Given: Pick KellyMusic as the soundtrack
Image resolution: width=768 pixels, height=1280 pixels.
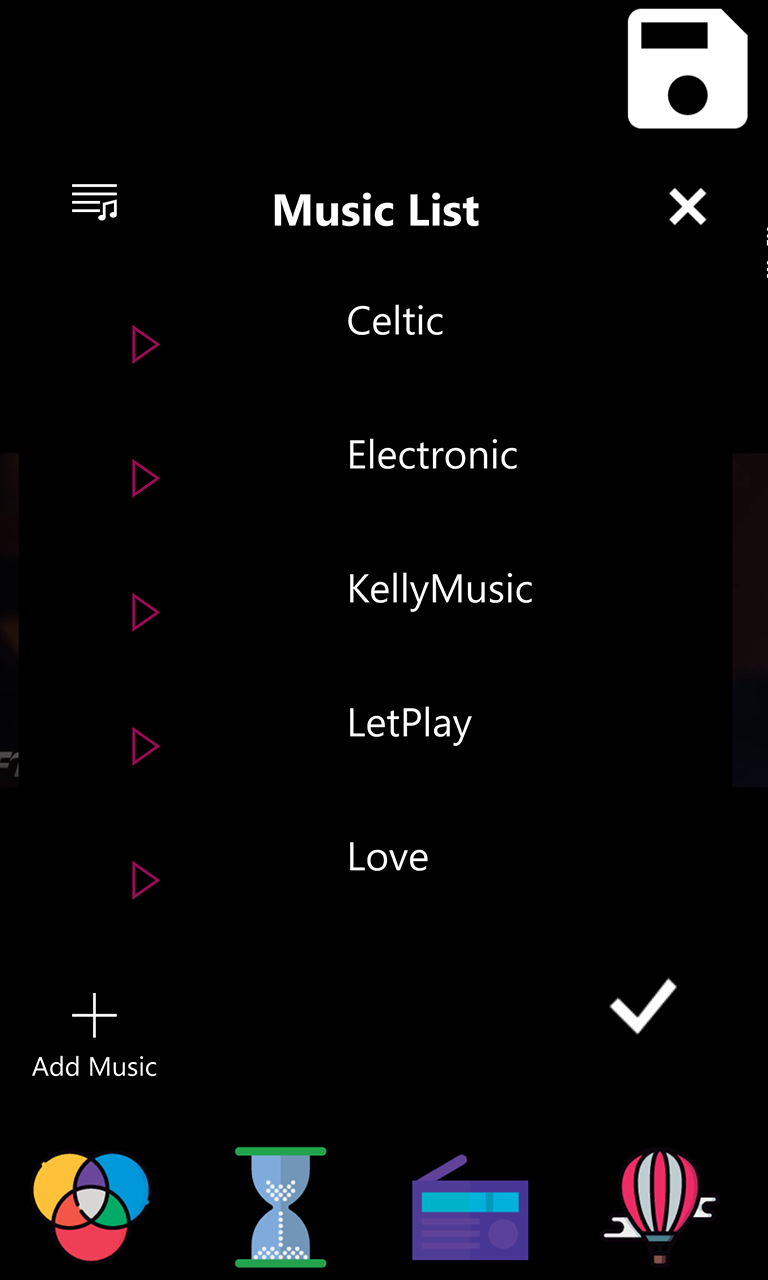Looking at the screenshot, I should pos(439,589).
